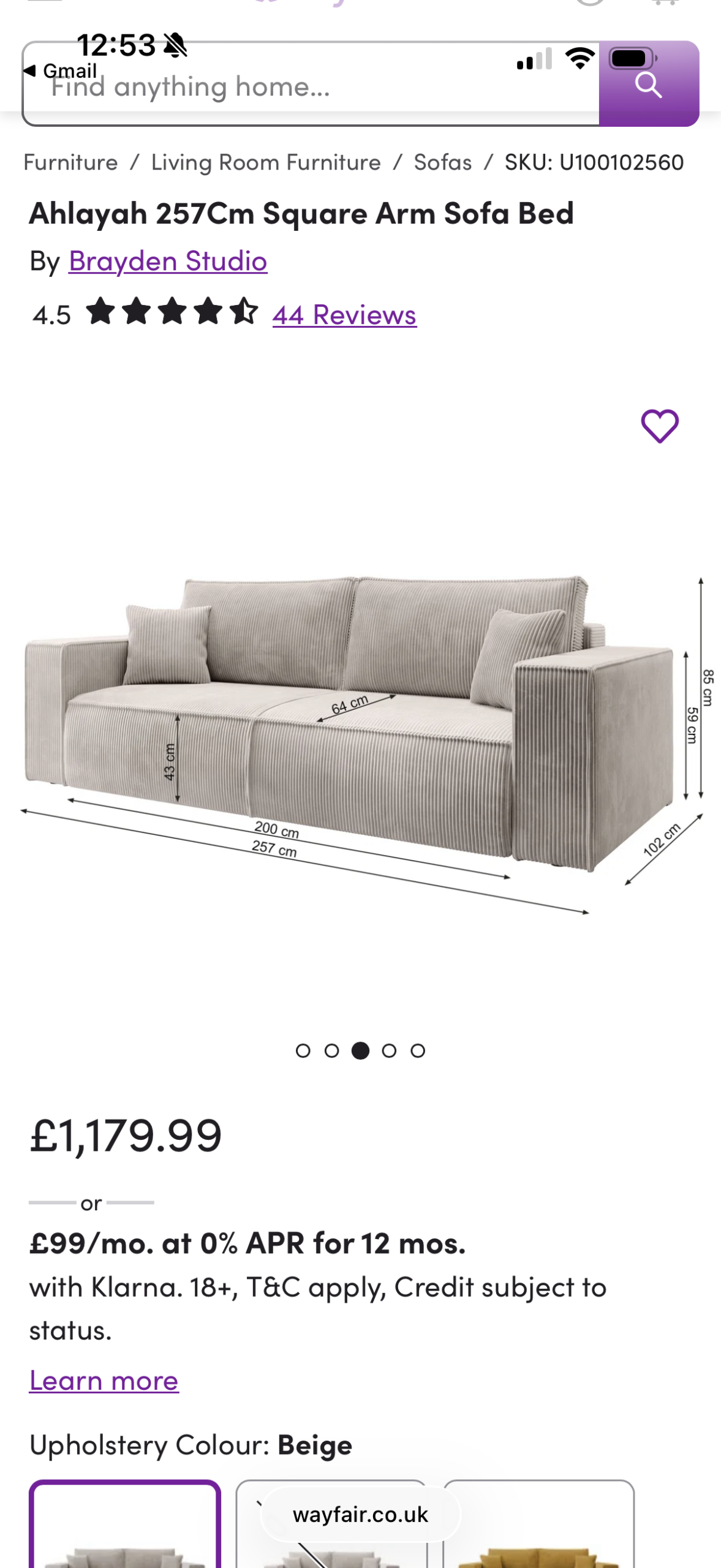This screenshot has height=1568, width=721.
Task: Return to Gmail via the back link
Action: click(61, 70)
